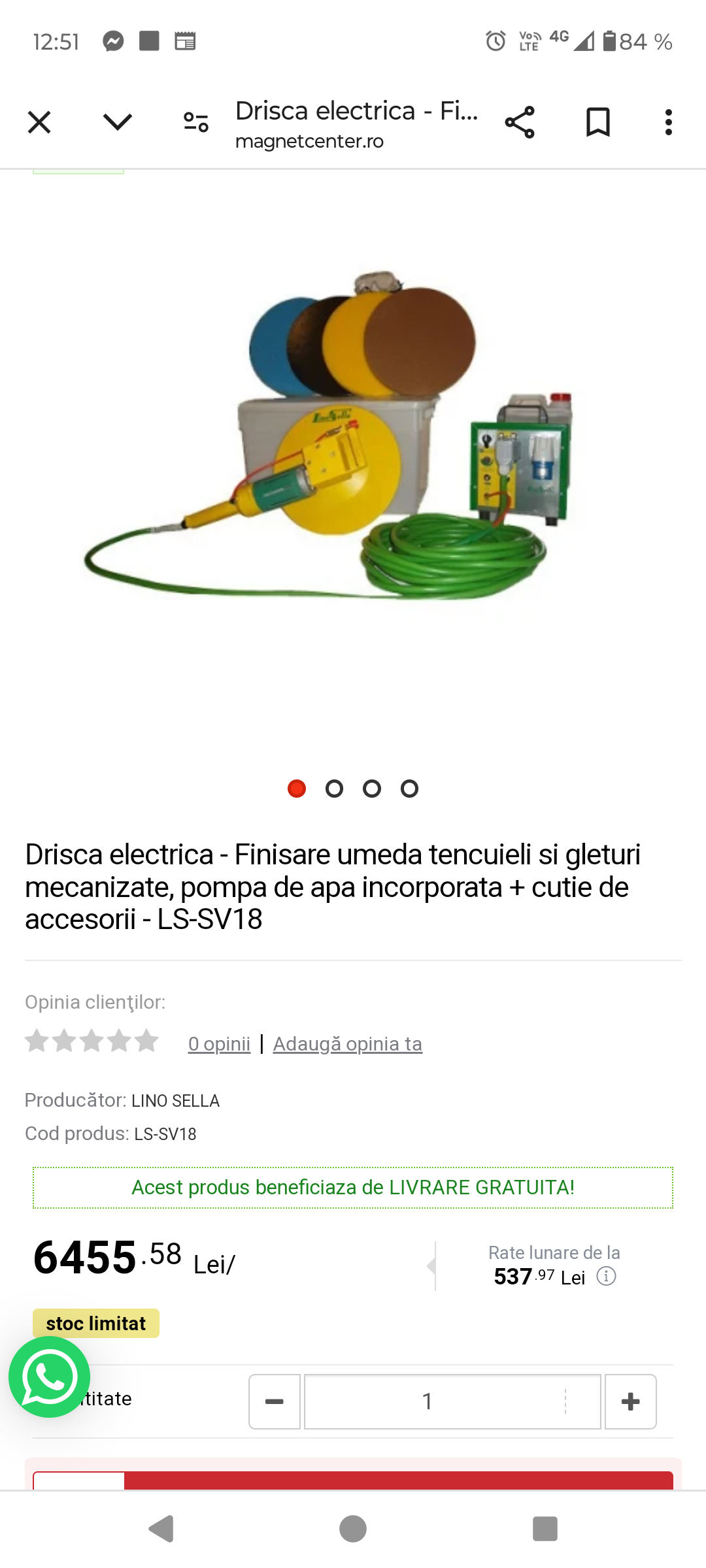This screenshot has width=706, height=1568.
Task: Go back using the system back button
Action: coord(161,1529)
